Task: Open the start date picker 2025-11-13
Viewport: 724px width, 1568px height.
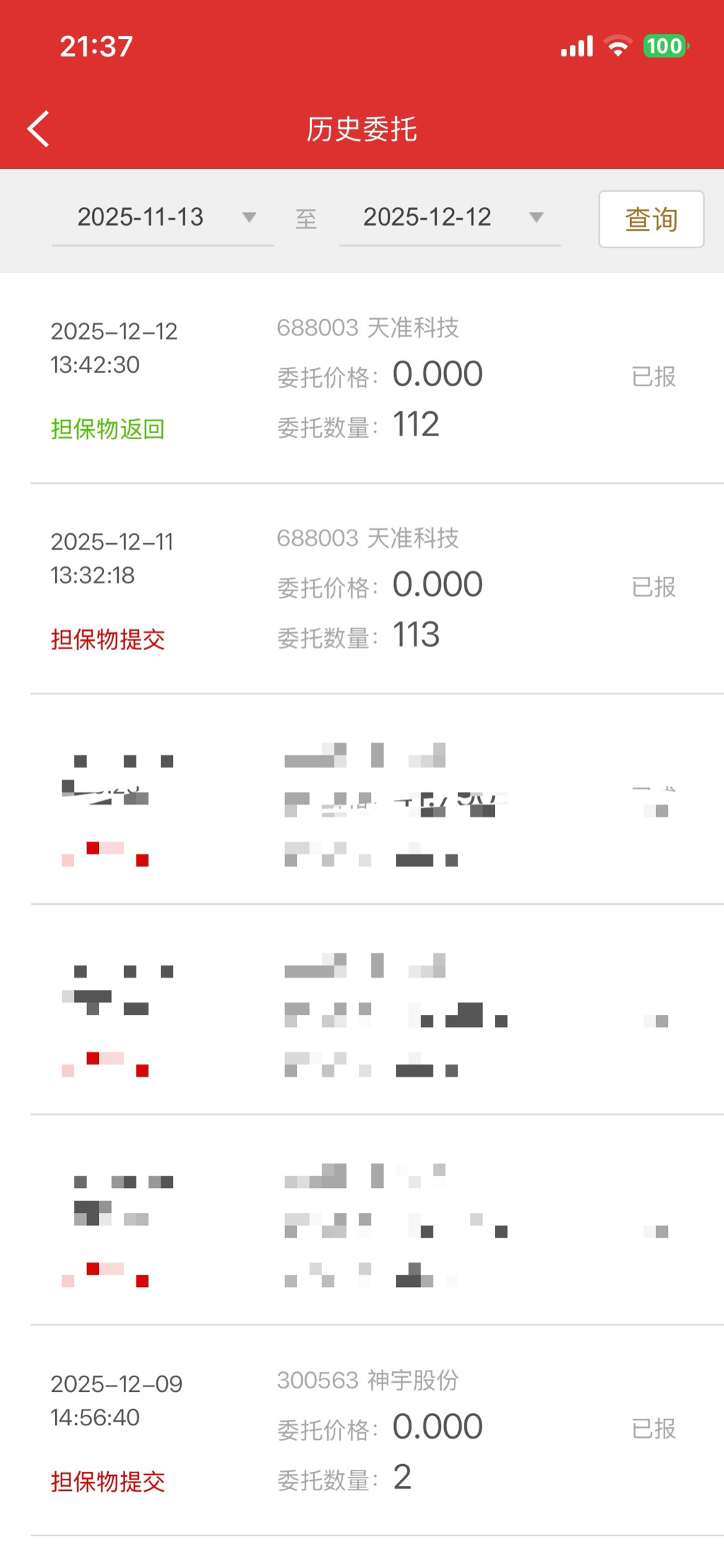Action: point(163,217)
